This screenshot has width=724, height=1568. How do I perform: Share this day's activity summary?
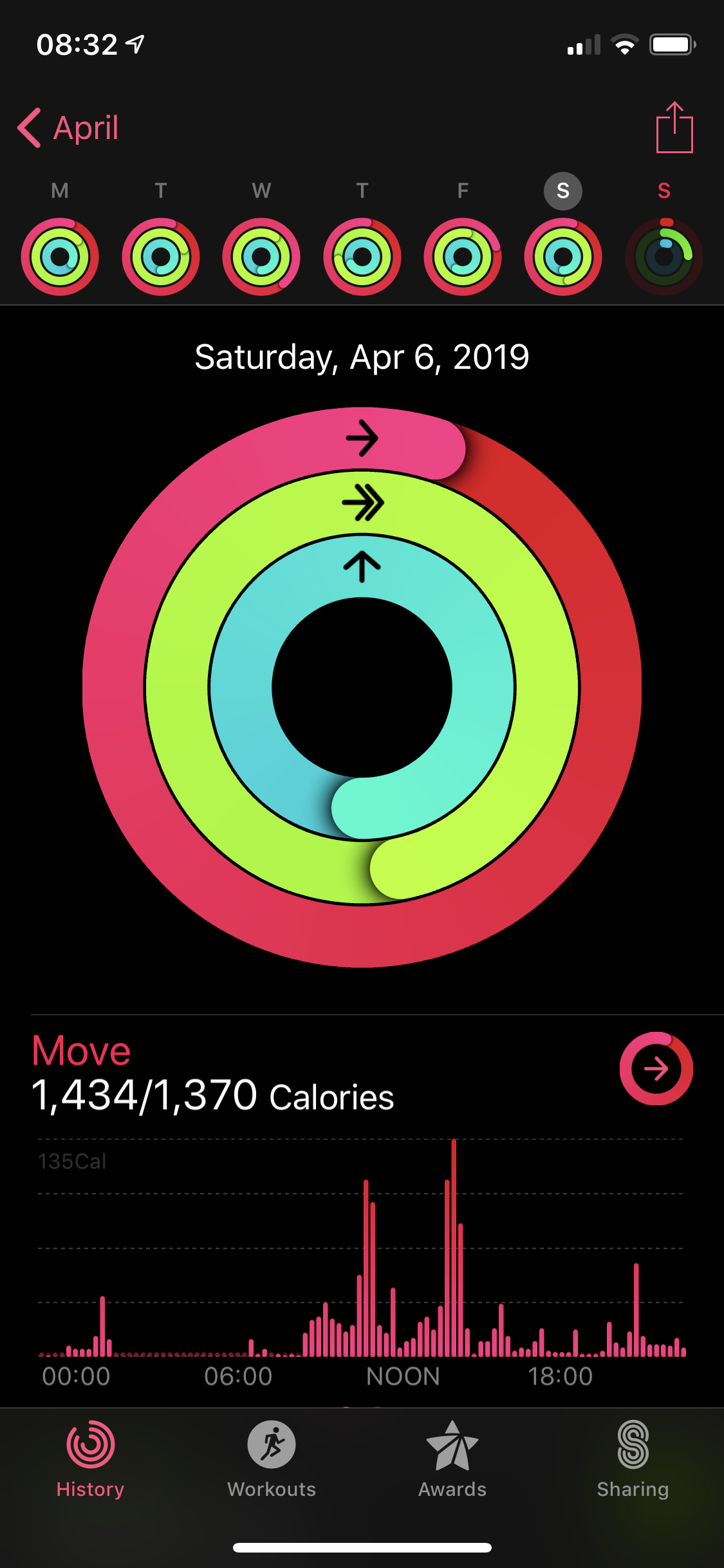[x=674, y=128]
